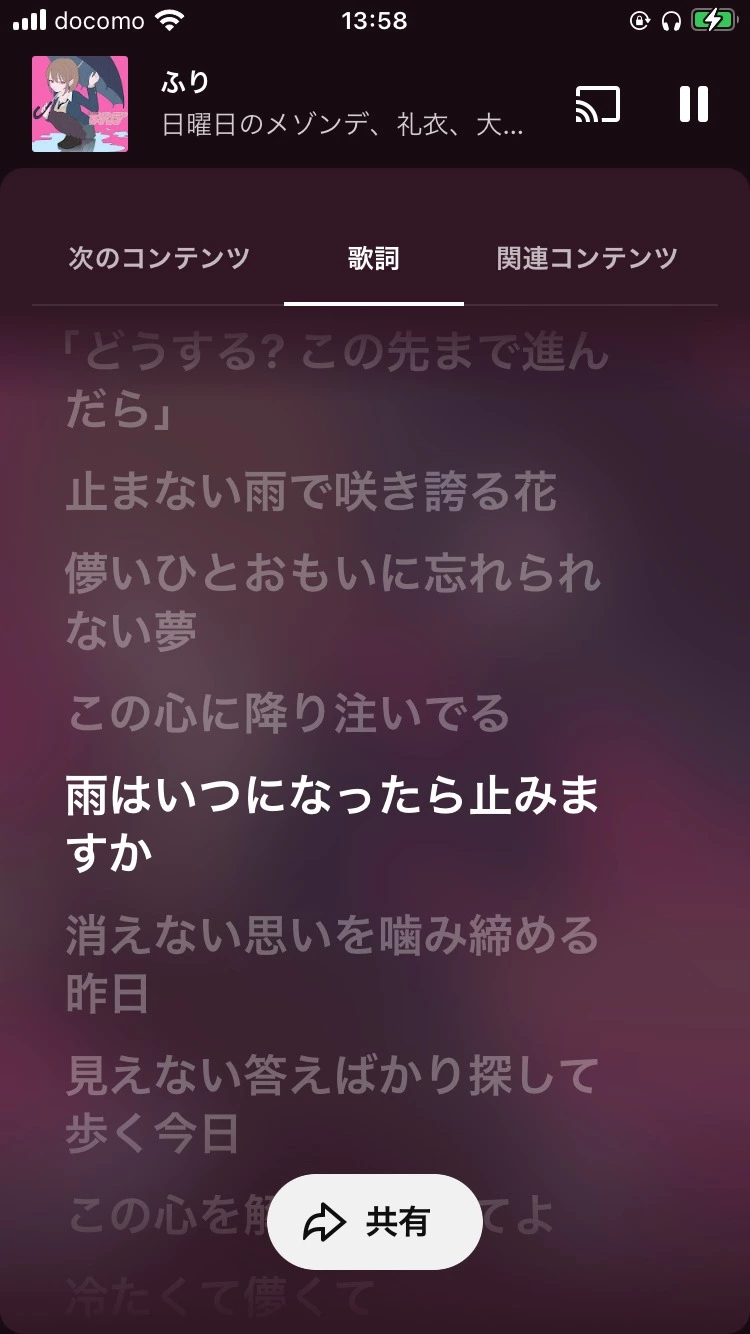The image size is (750, 1334).
Task: Tap the pause icon in the player bar
Action: tap(691, 103)
